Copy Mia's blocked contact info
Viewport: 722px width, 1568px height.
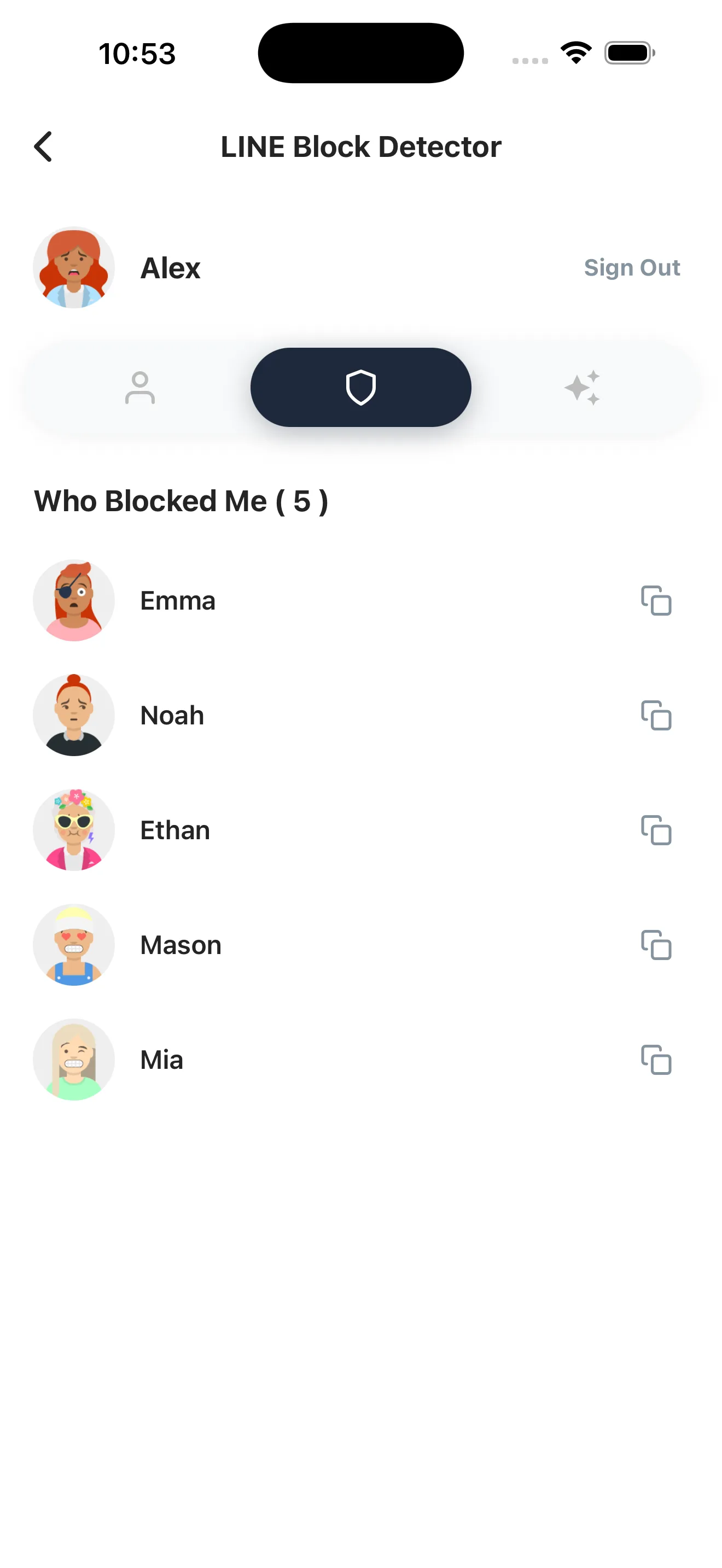point(656,1060)
